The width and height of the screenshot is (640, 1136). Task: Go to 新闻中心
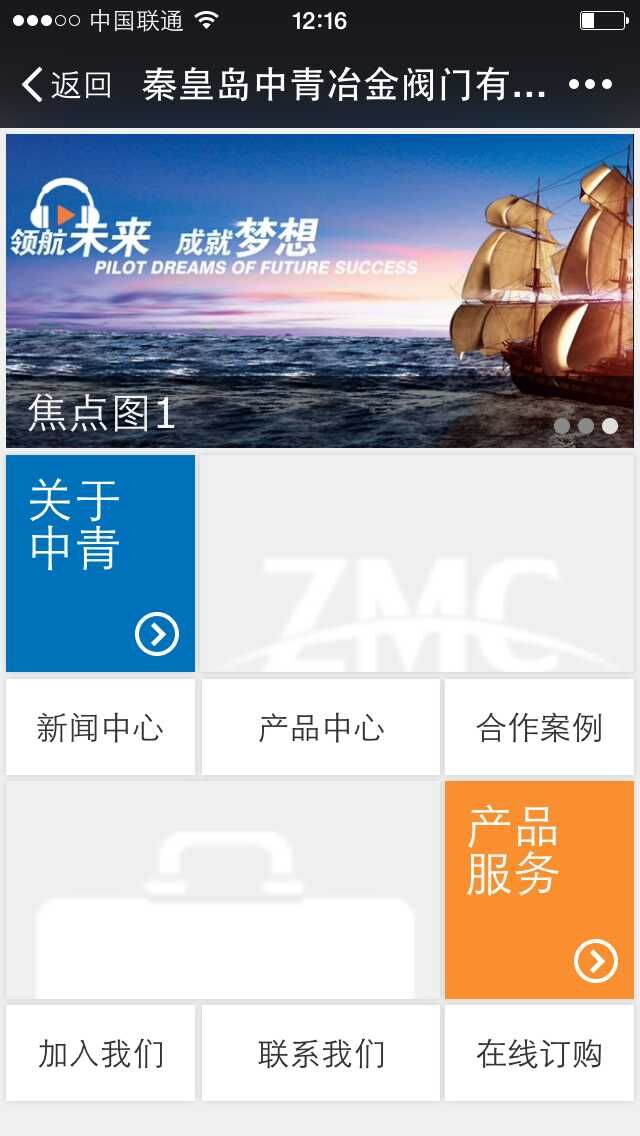click(x=100, y=727)
